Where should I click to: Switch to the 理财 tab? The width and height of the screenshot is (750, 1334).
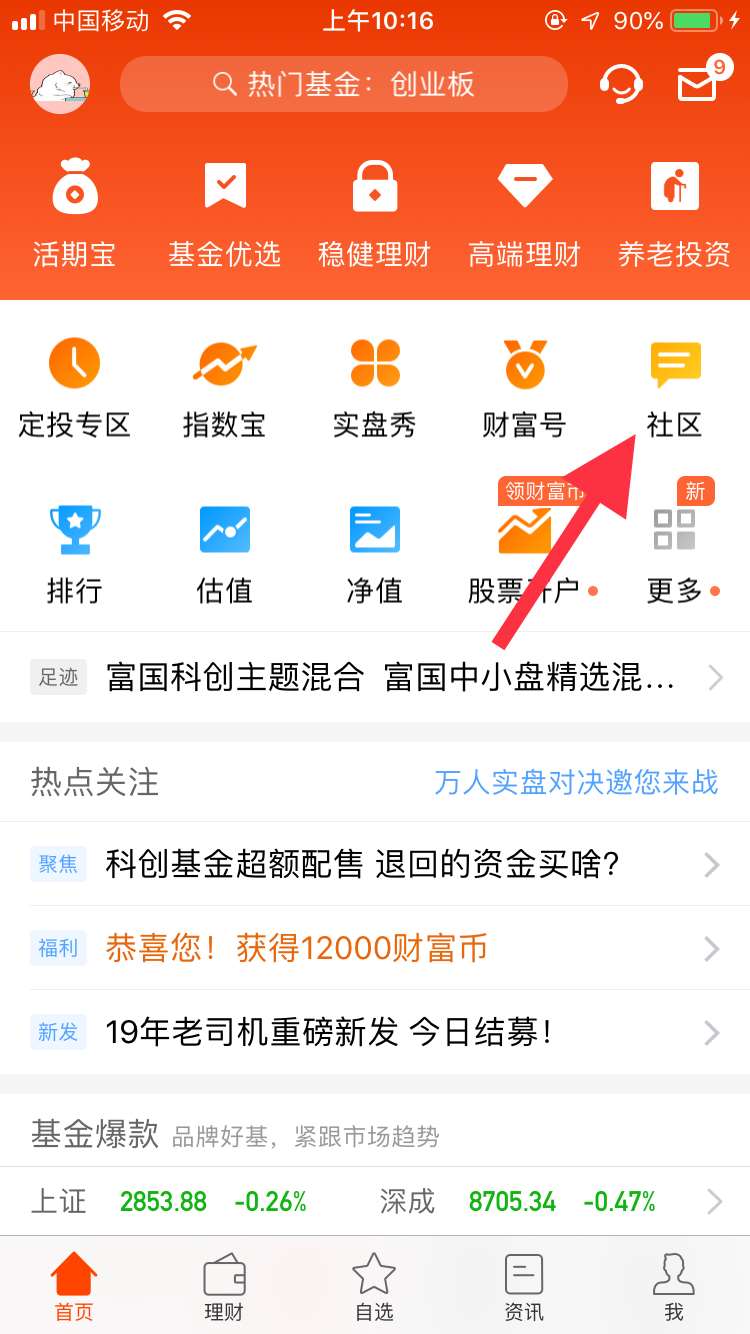[224, 1286]
